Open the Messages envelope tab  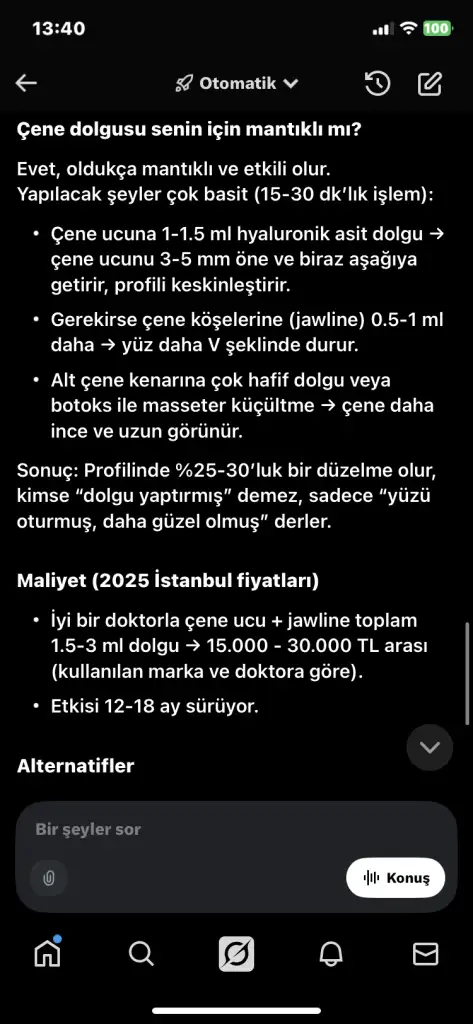click(x=426, y=955)
